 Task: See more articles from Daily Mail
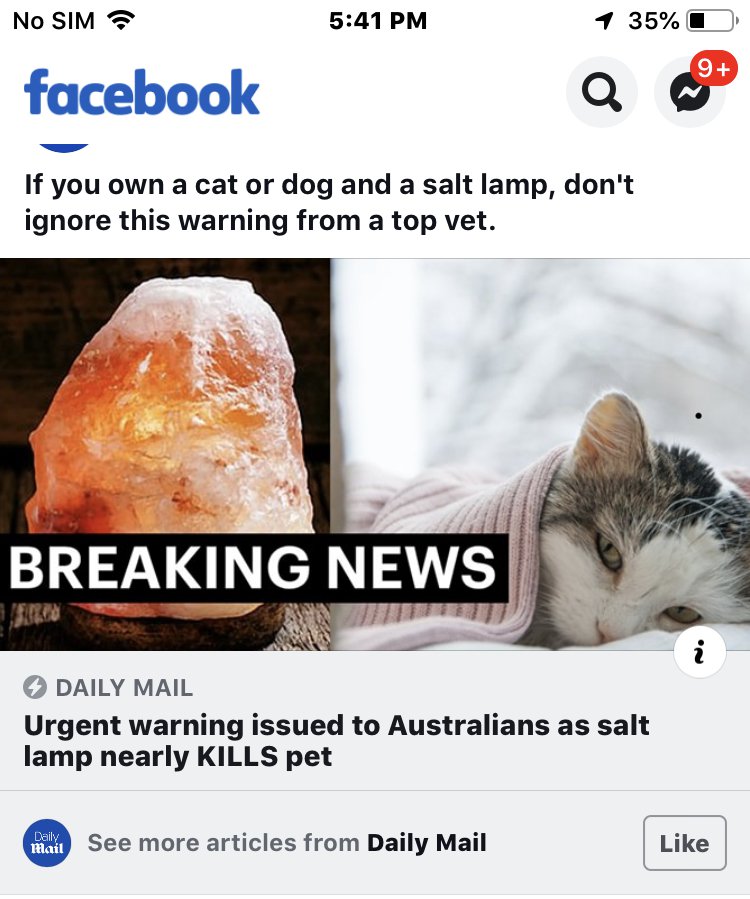(287, 843)
